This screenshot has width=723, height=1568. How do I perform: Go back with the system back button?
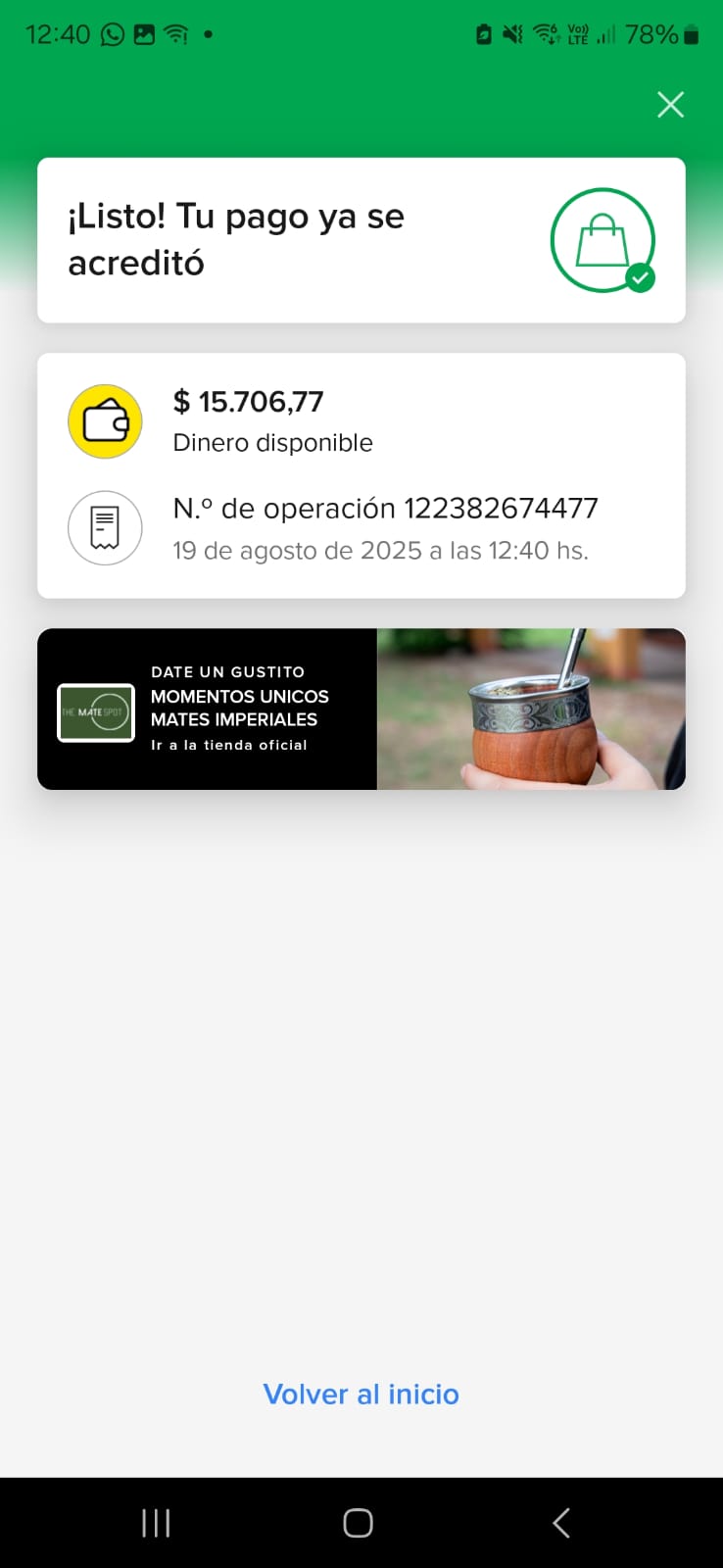(561, 1523)
